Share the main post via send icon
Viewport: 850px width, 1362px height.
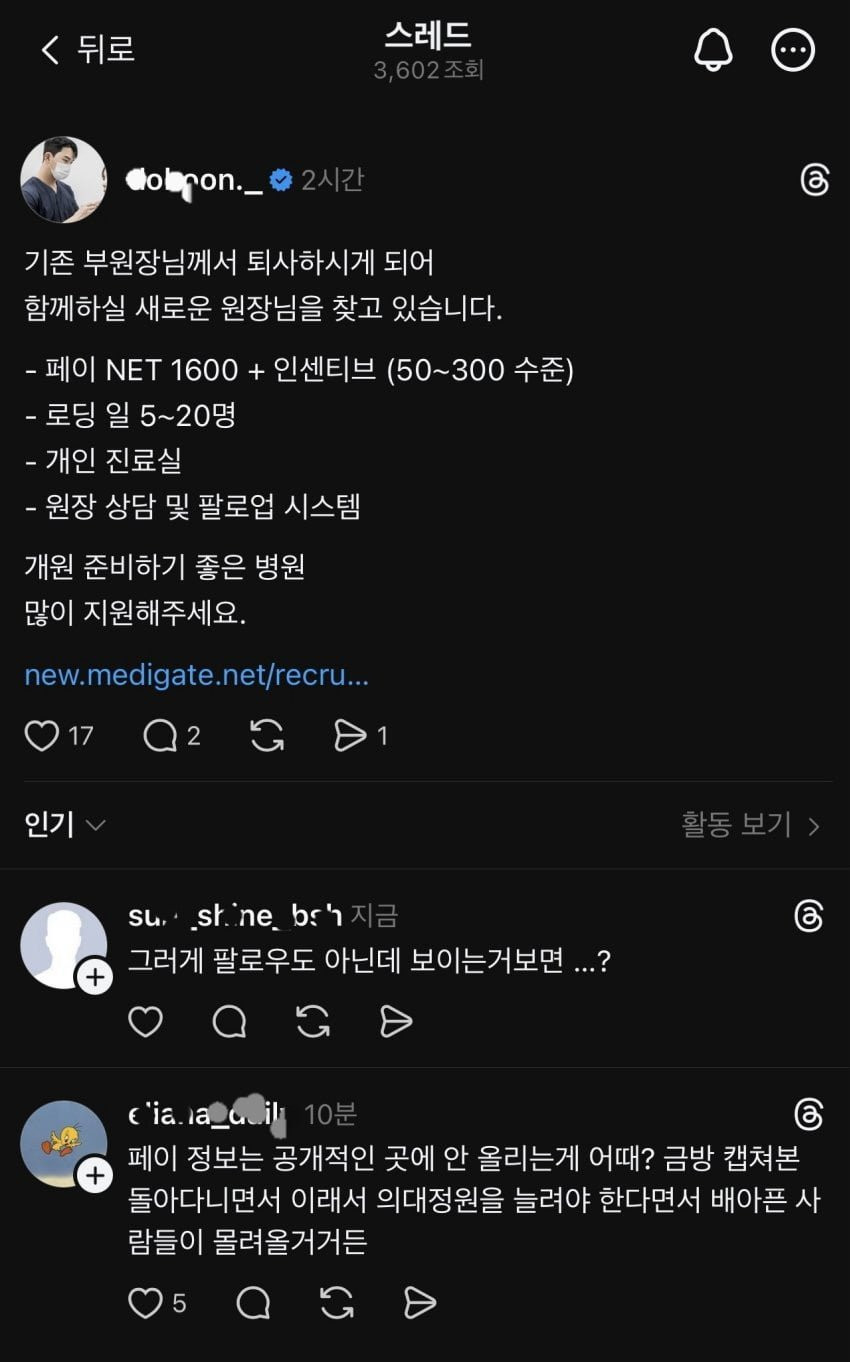coord(349,736)
